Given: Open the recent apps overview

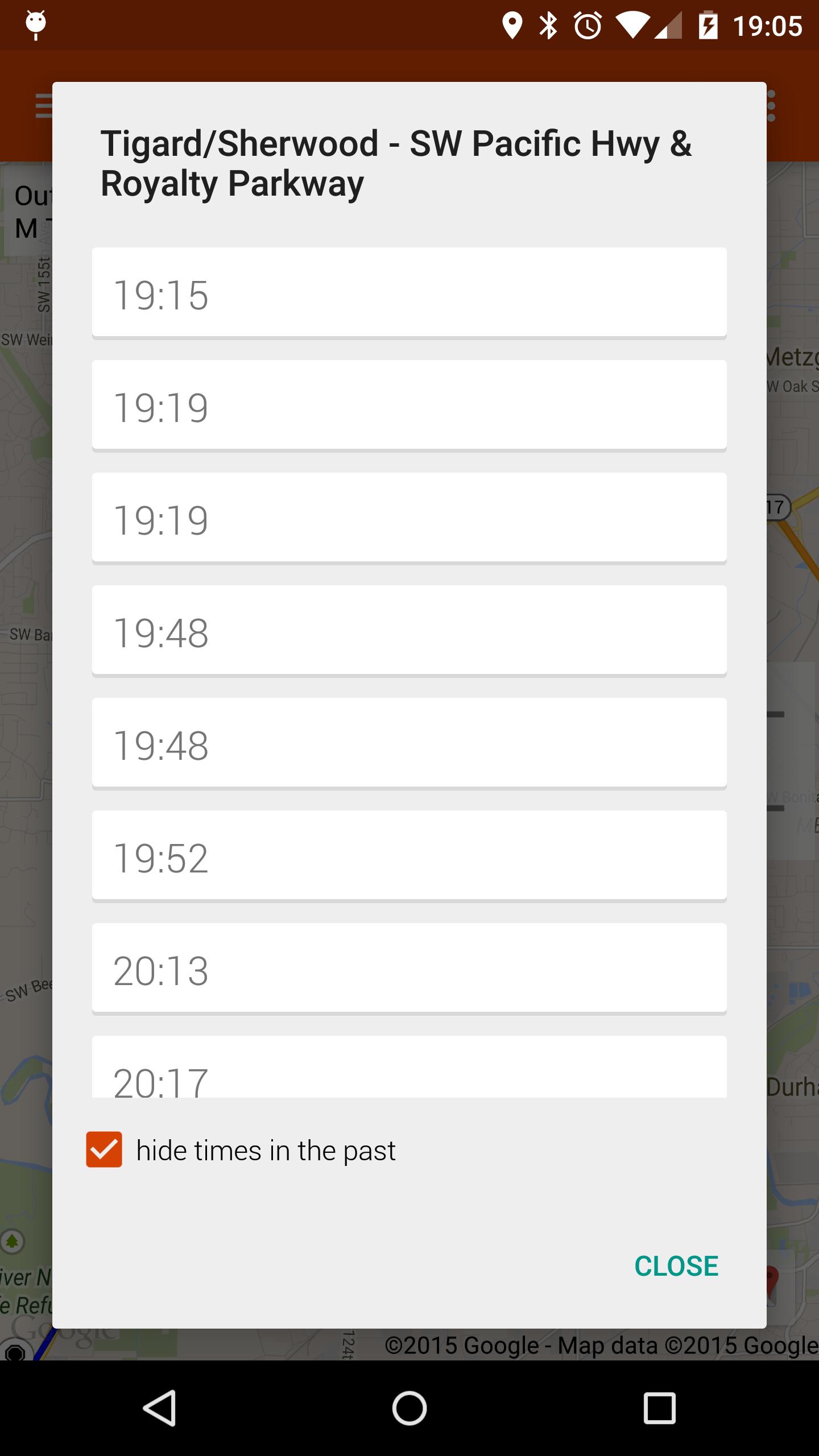Looking at the screenshot, I should (x=659, y=1408).
